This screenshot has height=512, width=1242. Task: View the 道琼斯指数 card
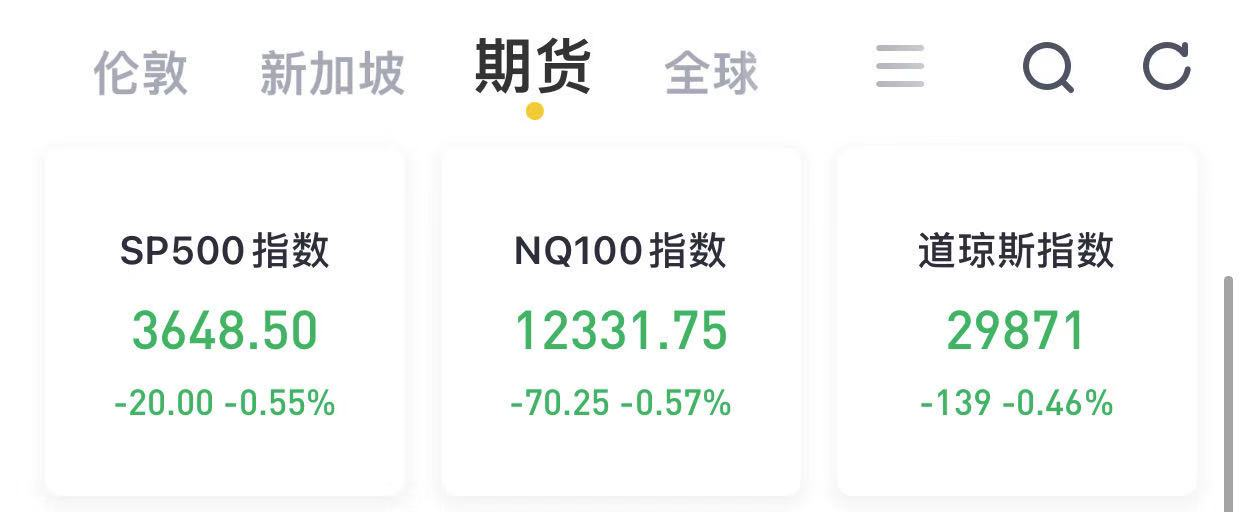1016,322
